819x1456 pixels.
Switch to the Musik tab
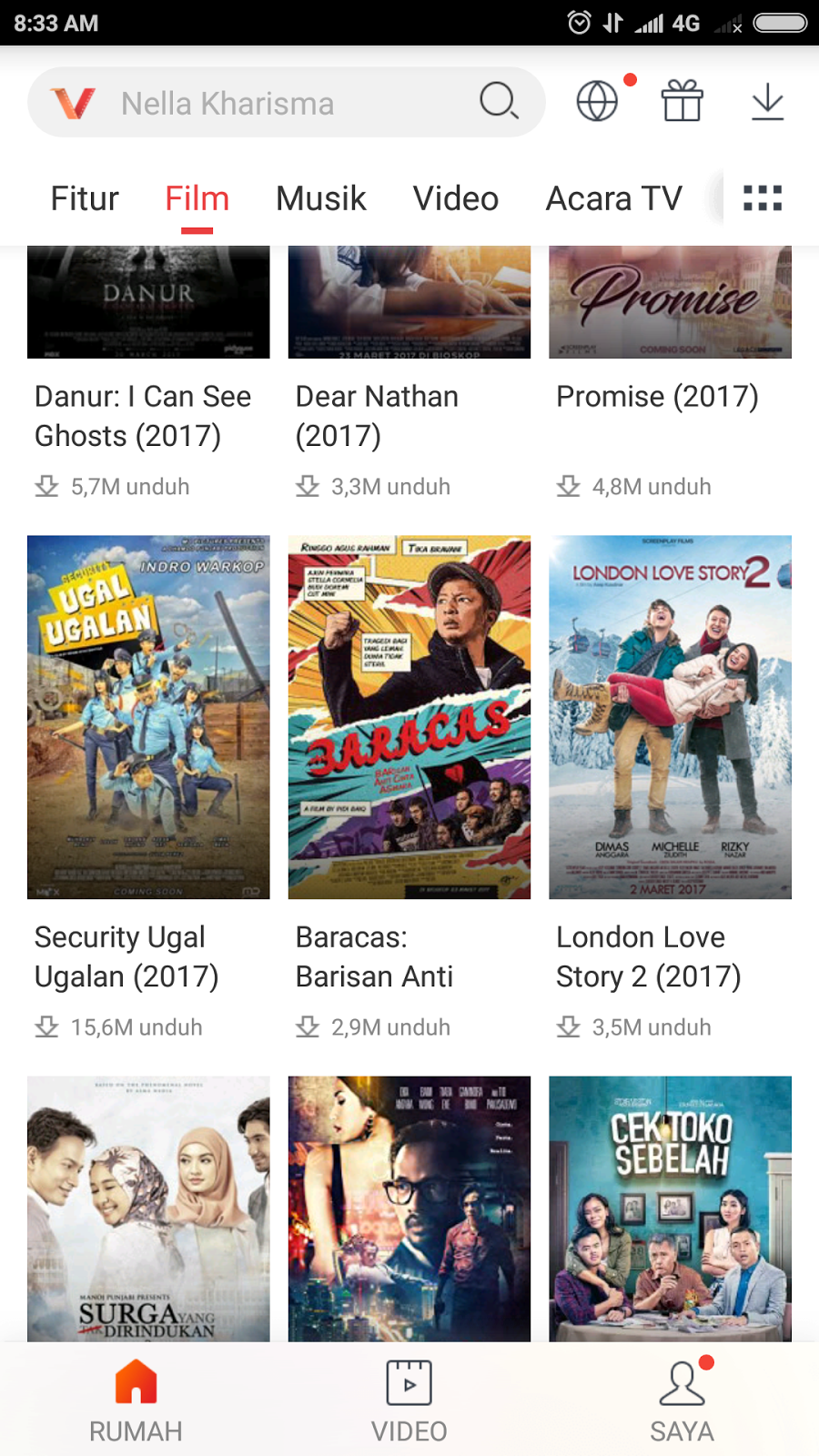tap(320, 198)
